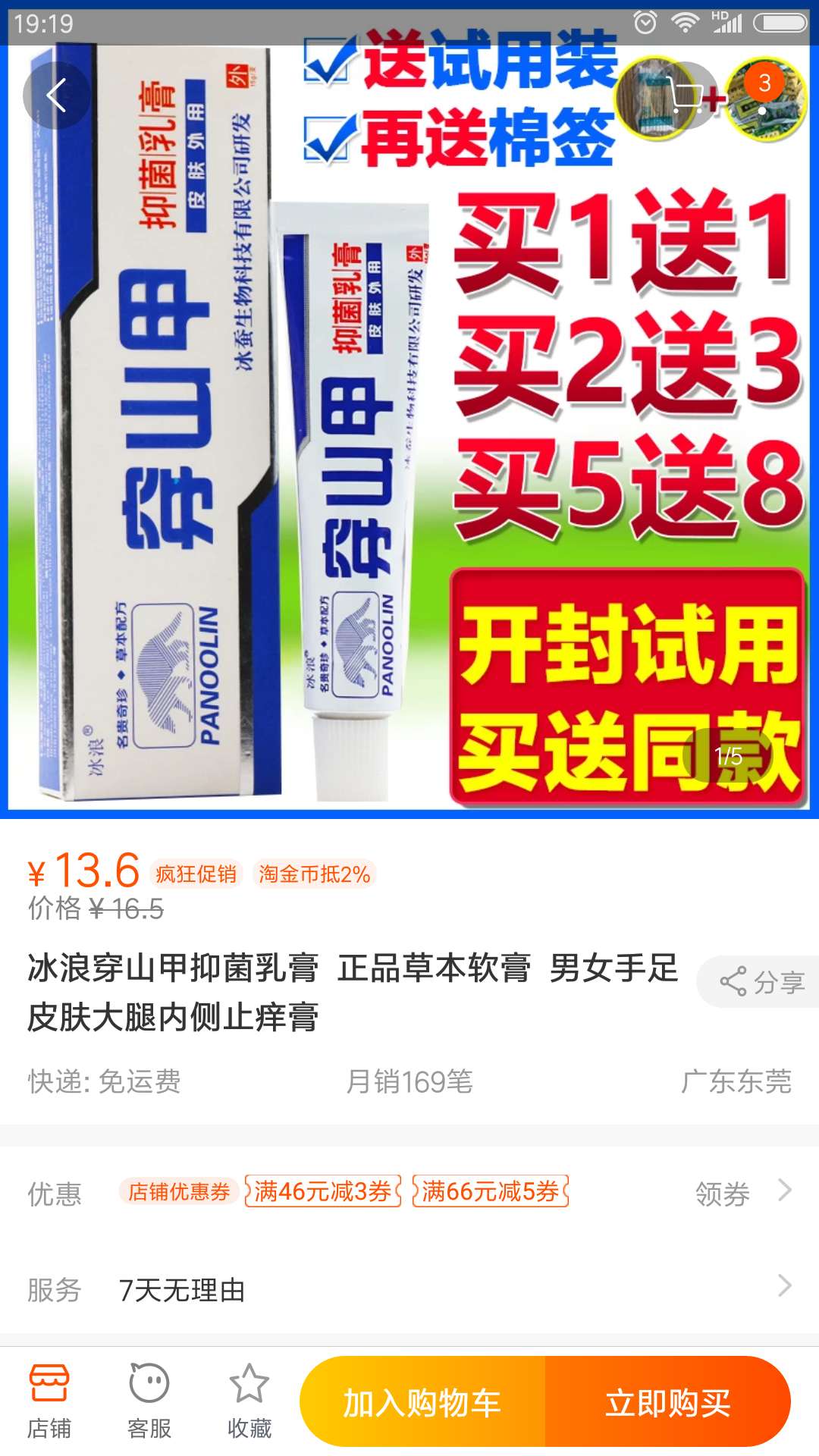
Task: Contact 客服 customer service
Action: pyautogui.click(x=149, y=1401)
